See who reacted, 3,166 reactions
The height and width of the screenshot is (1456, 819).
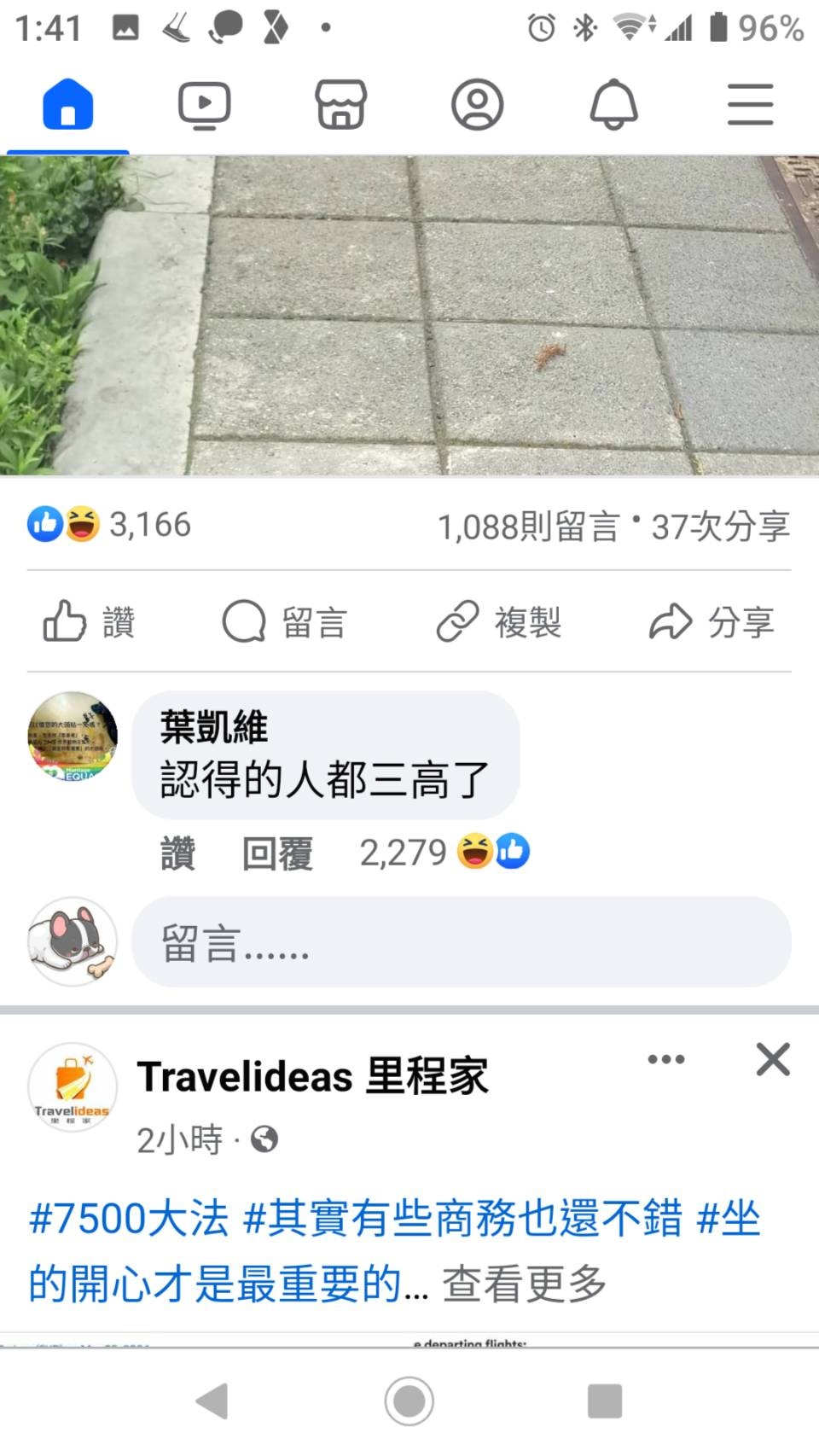pos(111,524)
